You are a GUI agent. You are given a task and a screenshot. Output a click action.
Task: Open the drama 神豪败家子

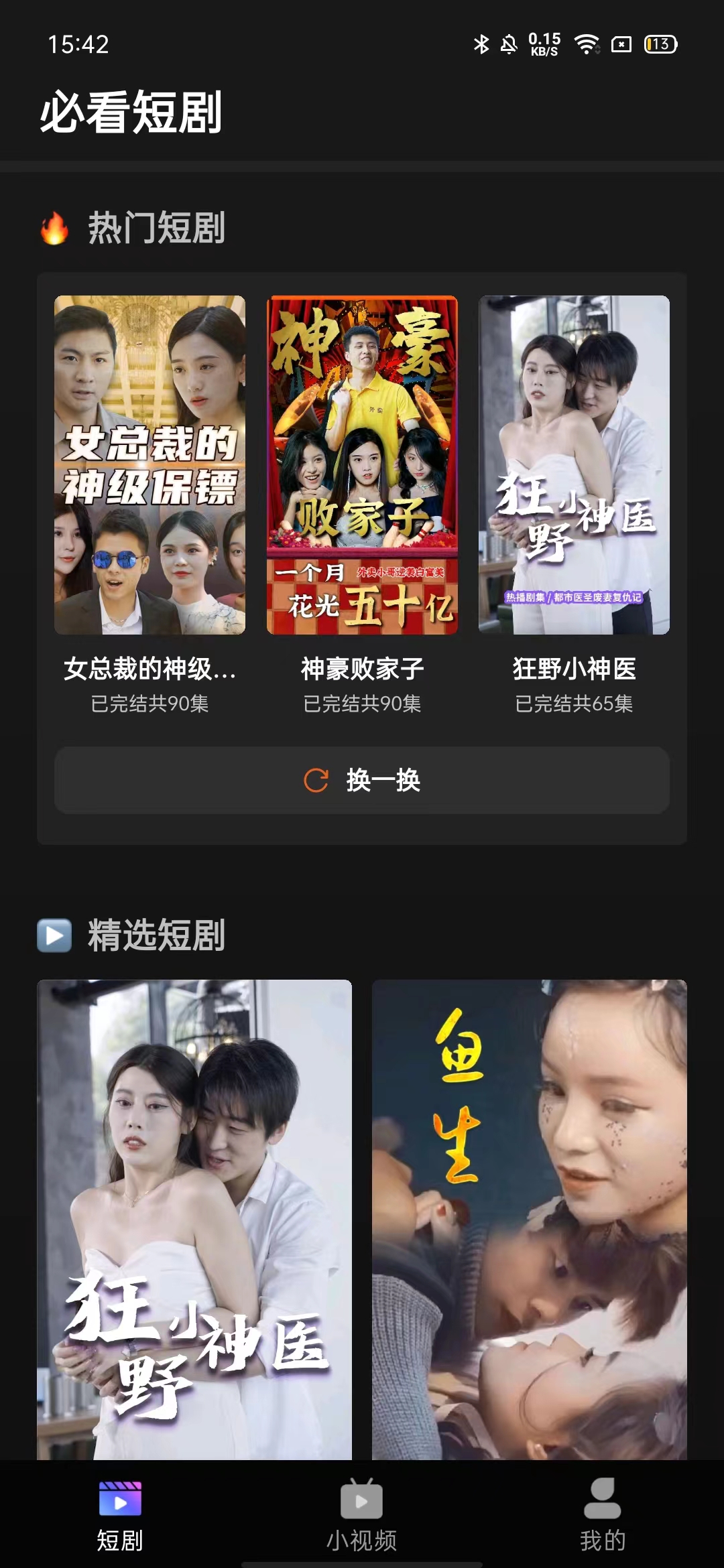tap(362, 465)
